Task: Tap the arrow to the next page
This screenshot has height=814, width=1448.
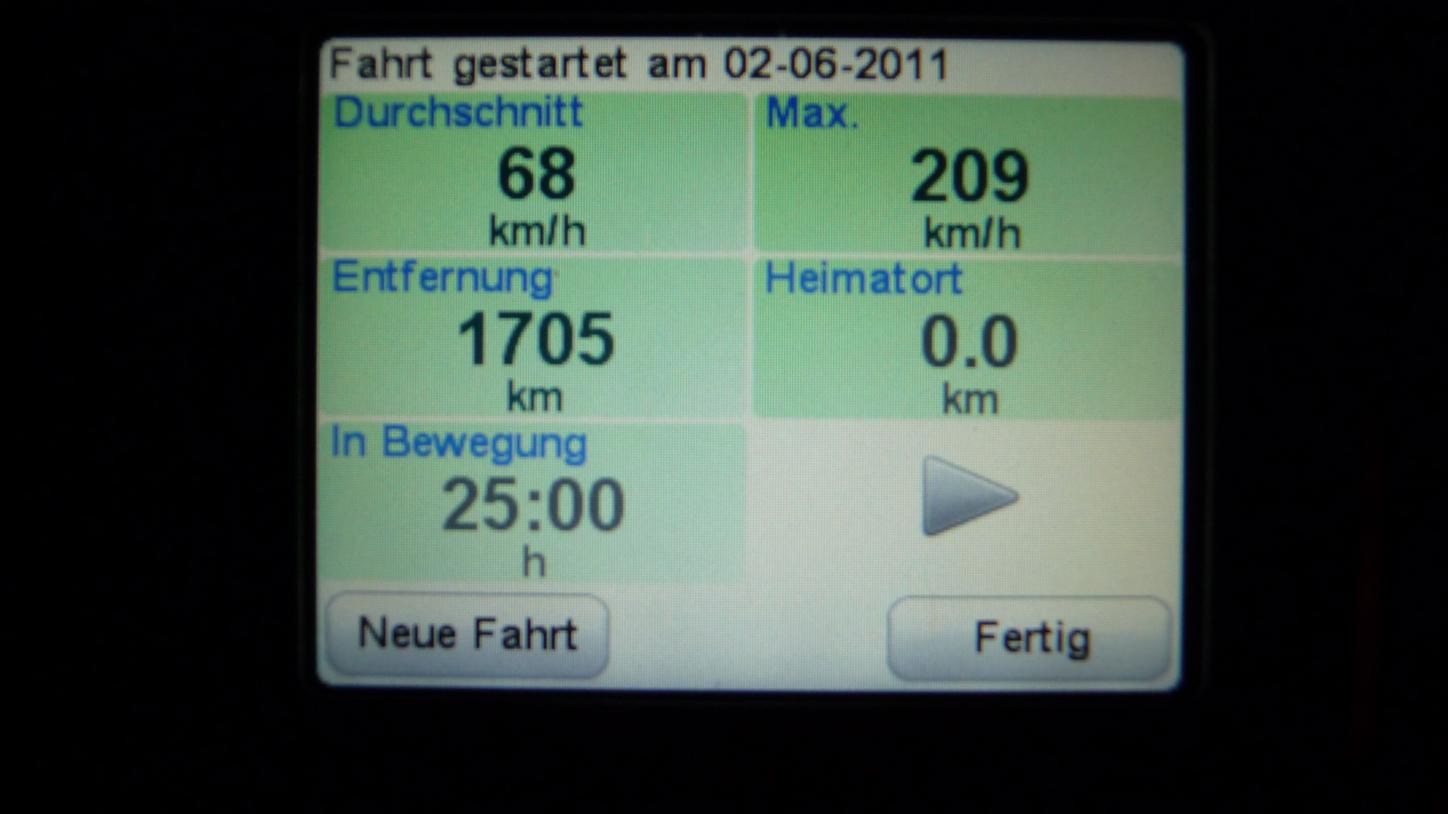Action: [x=968, y=497]
